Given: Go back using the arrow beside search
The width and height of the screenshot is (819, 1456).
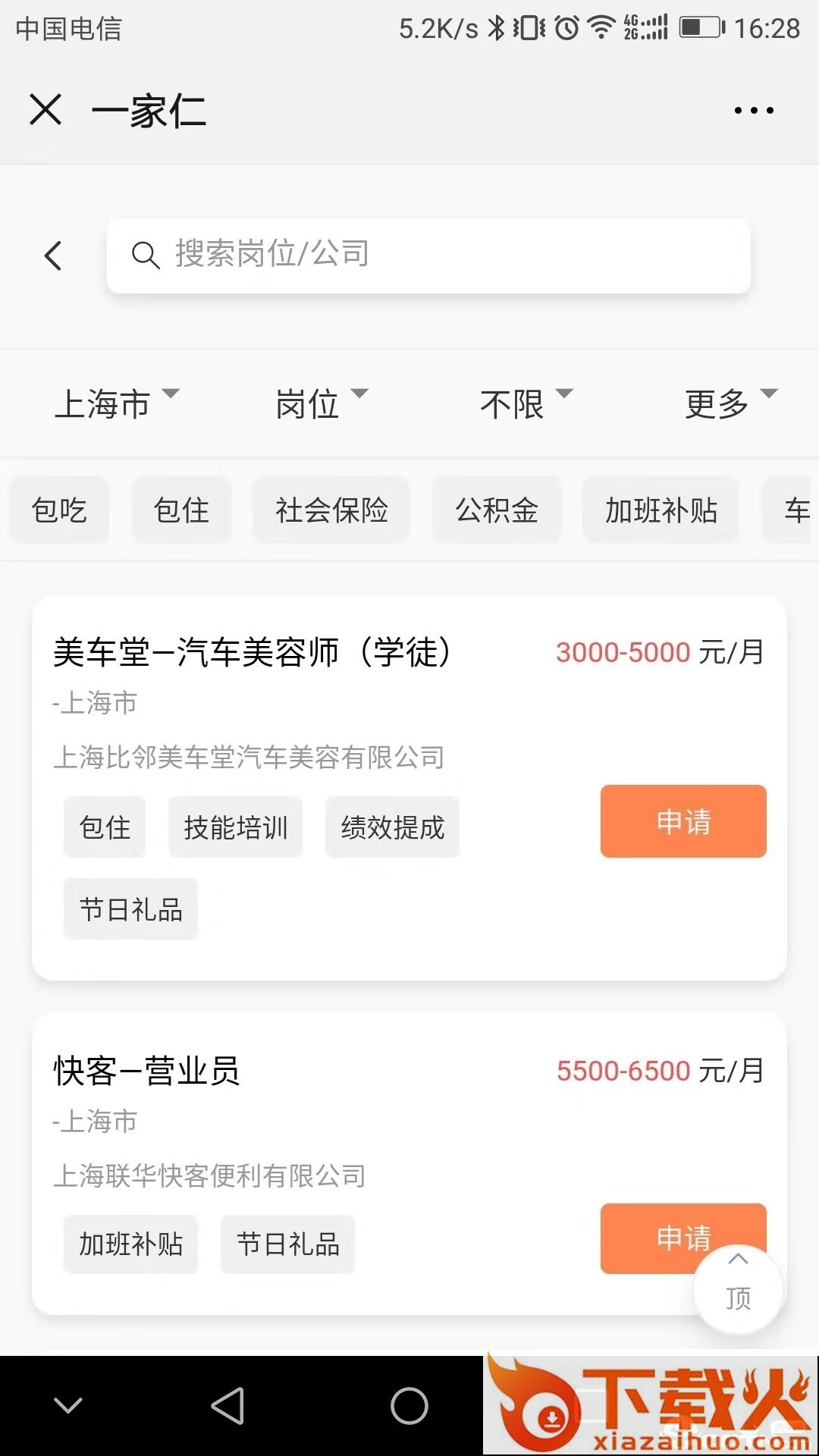Looking at the screenshot, I should [x=53, y=256].
